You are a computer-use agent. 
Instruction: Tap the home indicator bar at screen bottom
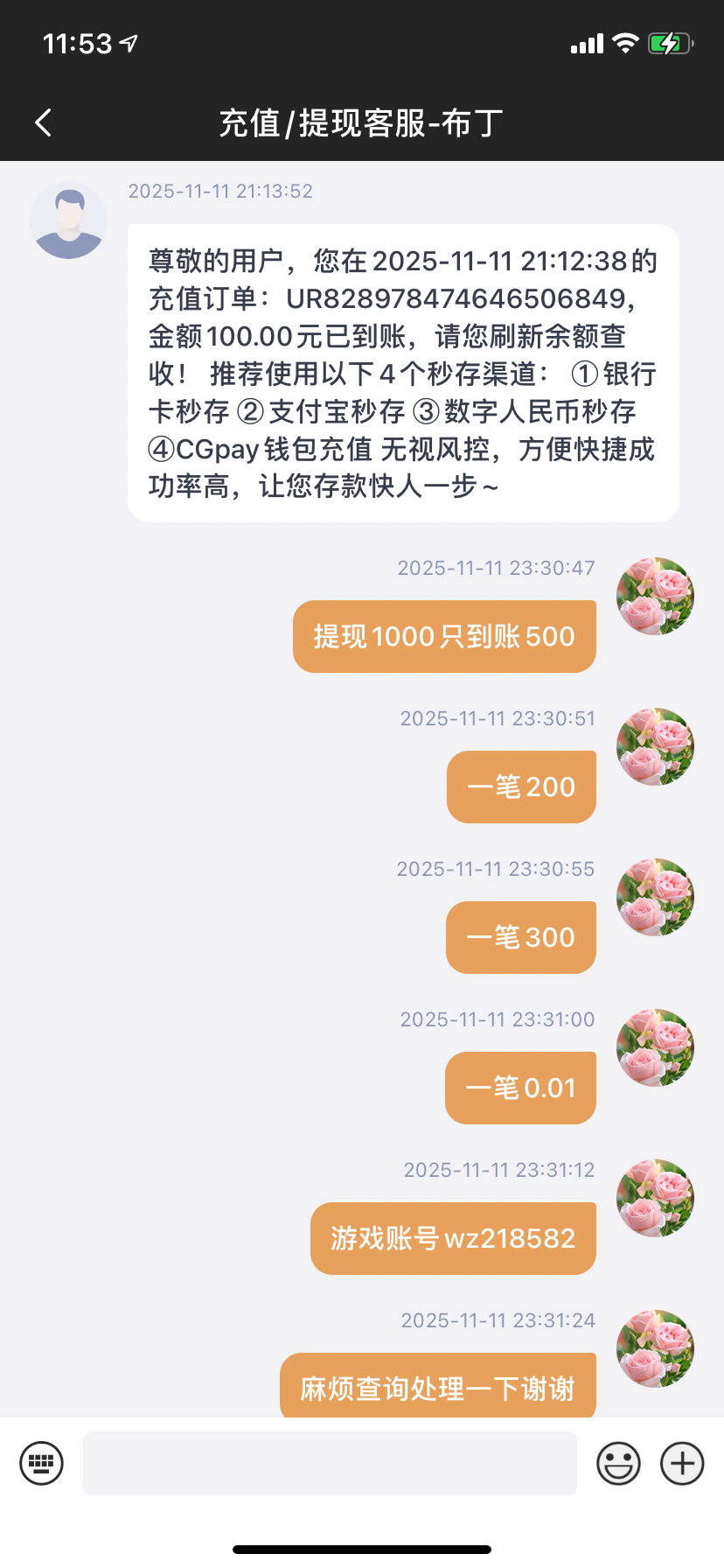[x=362, y=1550]
